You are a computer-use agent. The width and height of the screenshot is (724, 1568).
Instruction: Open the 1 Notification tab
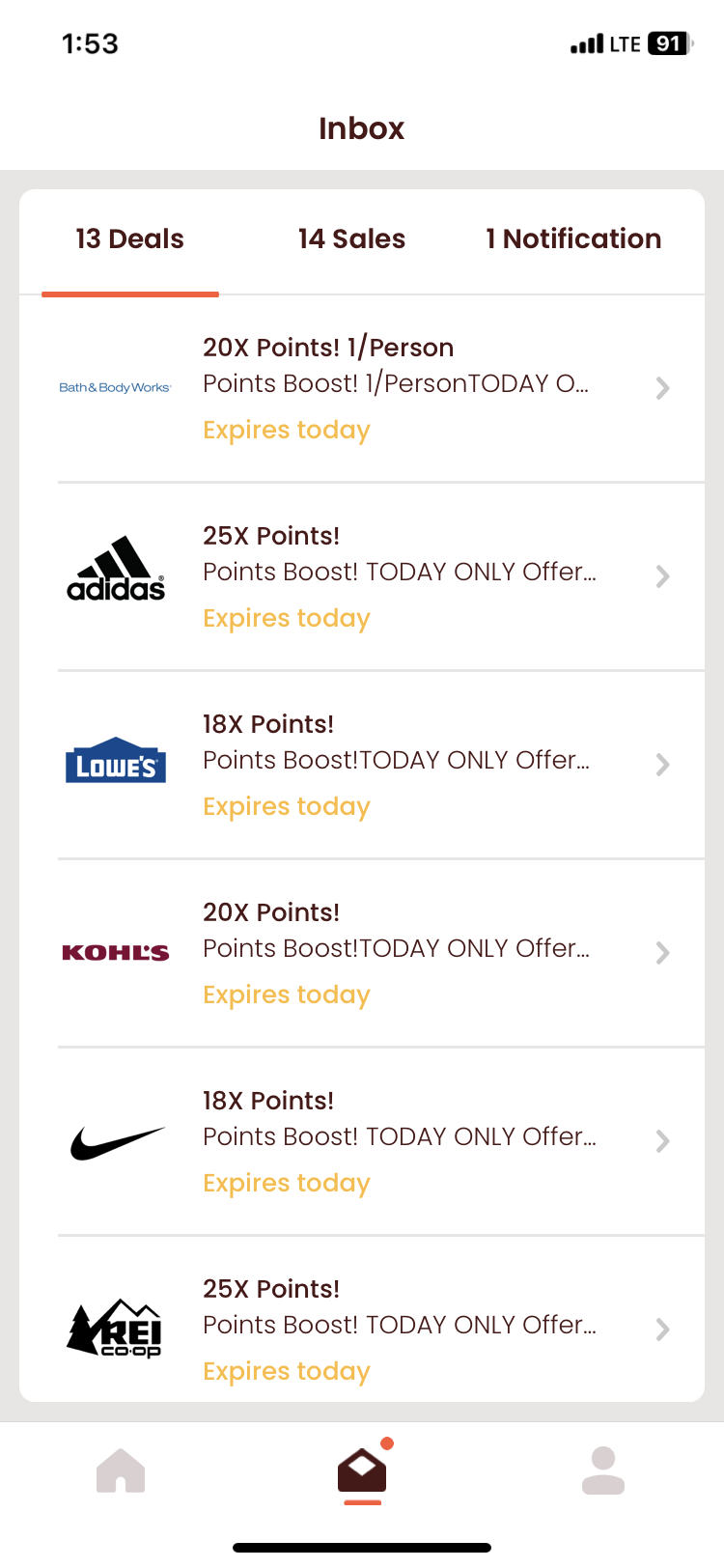573,239
